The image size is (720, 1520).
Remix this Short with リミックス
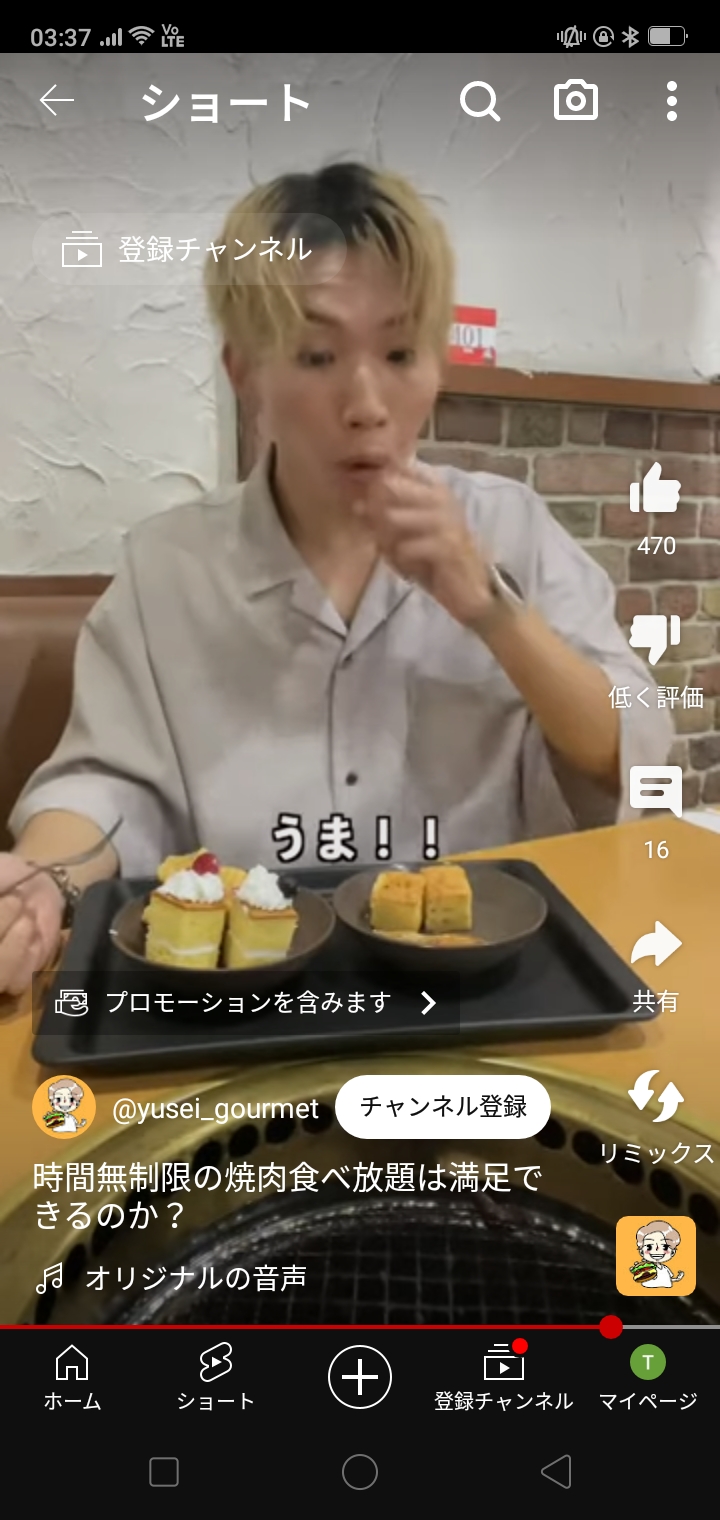pos(656,1098)
